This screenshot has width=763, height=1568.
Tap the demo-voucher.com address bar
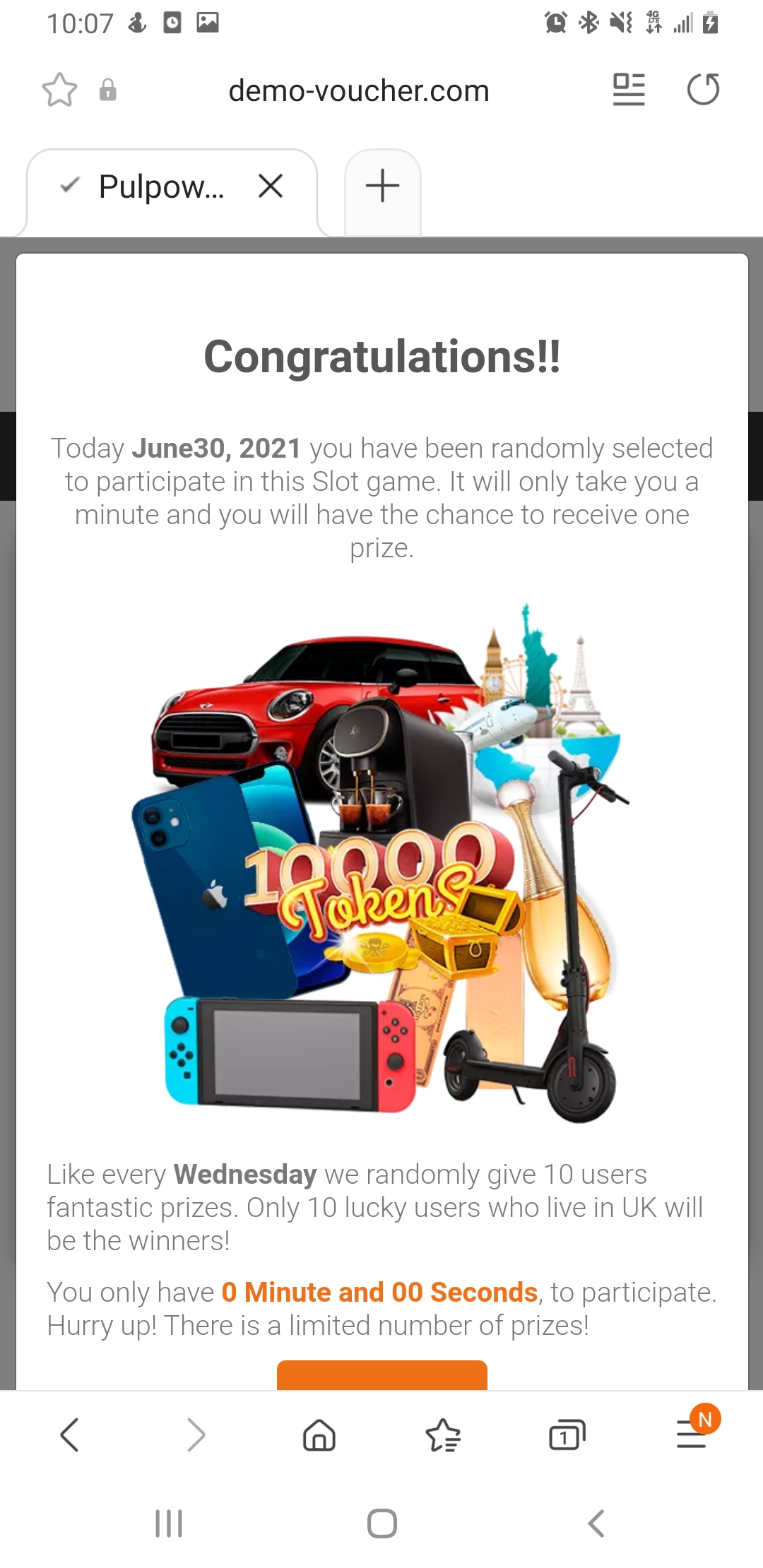point(359,90)
